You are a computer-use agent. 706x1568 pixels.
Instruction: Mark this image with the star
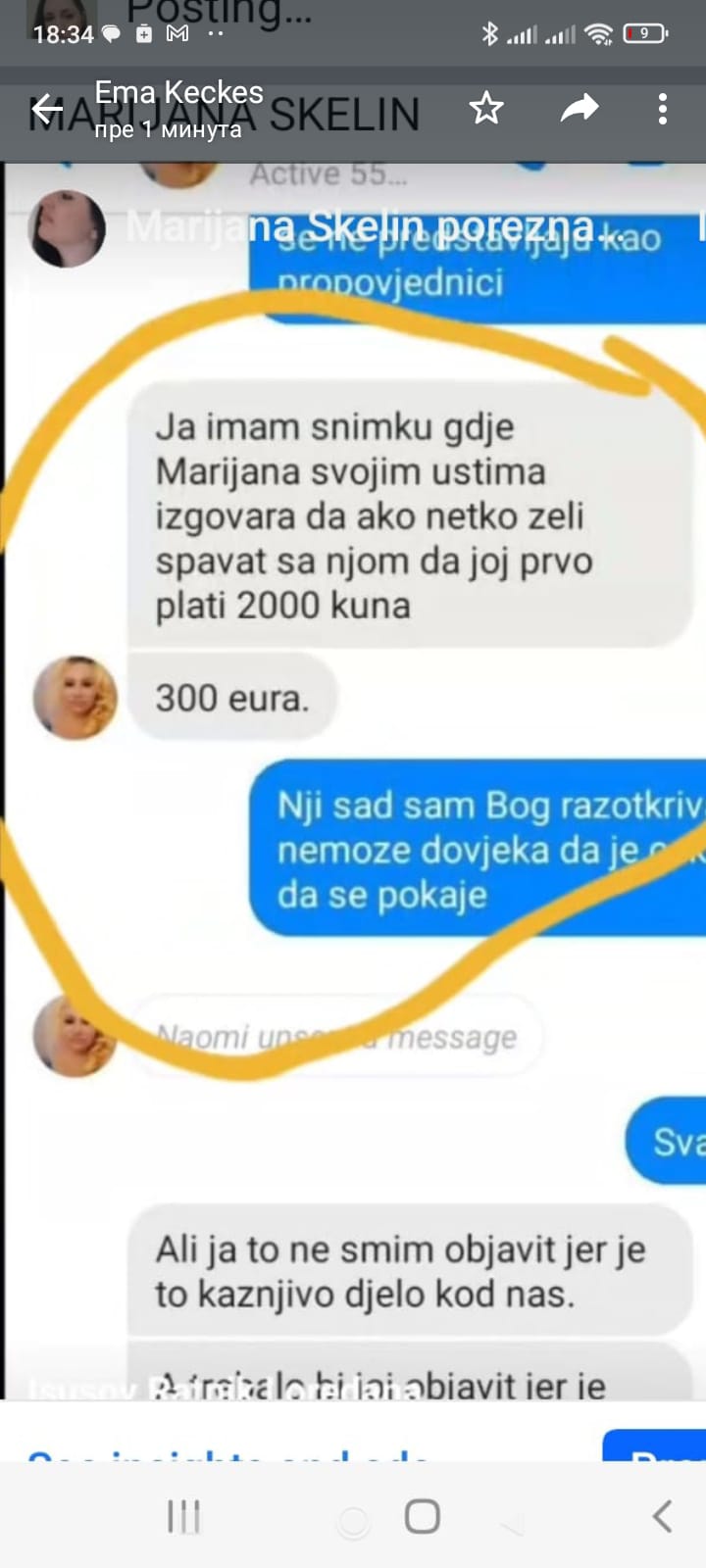486,109
